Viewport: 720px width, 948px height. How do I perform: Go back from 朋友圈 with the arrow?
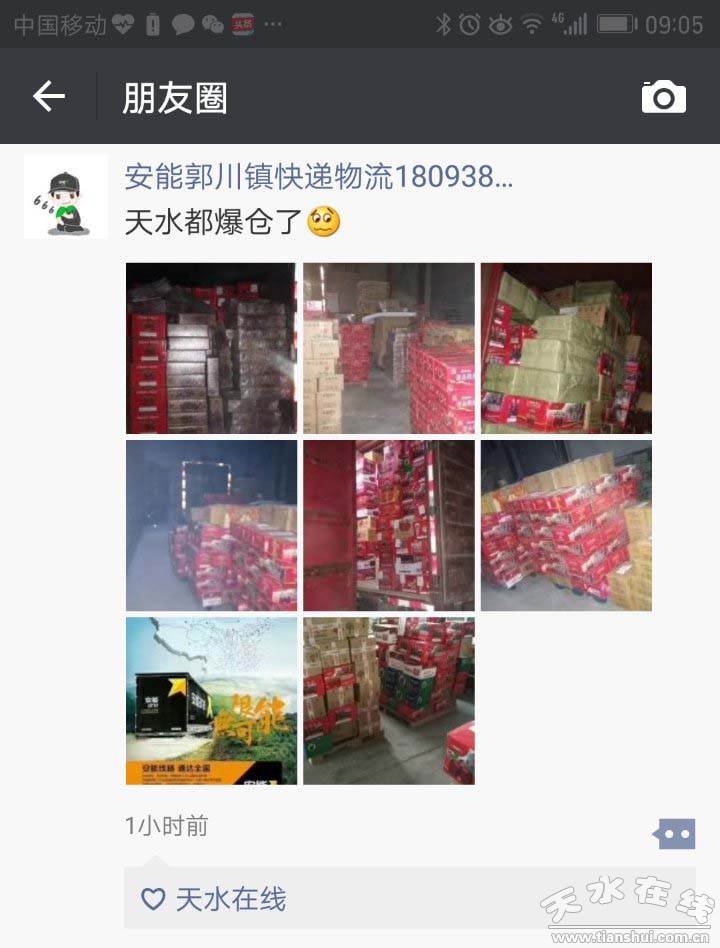[x=49, y=97]
